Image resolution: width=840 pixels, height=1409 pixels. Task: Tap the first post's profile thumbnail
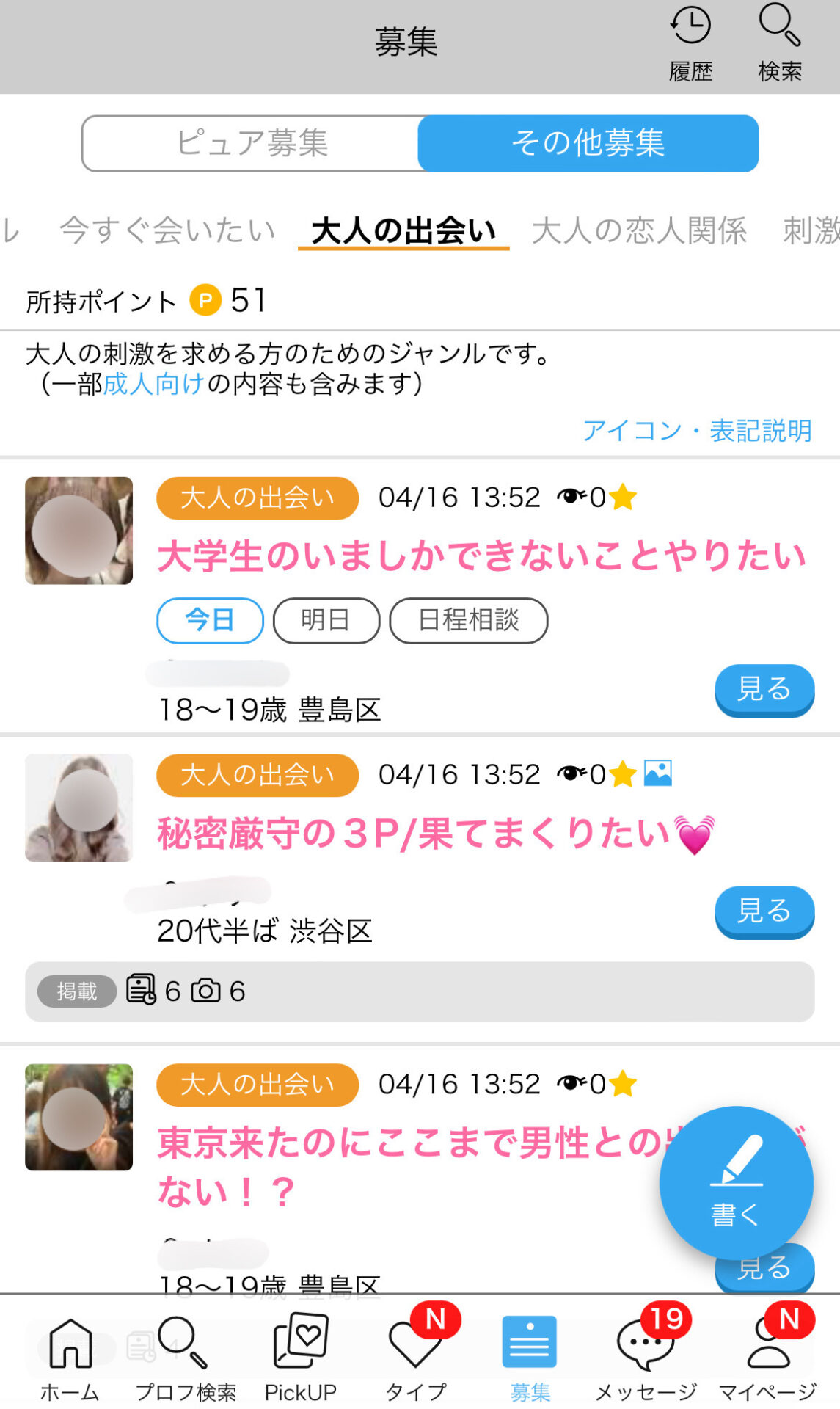tap(78, 531)
